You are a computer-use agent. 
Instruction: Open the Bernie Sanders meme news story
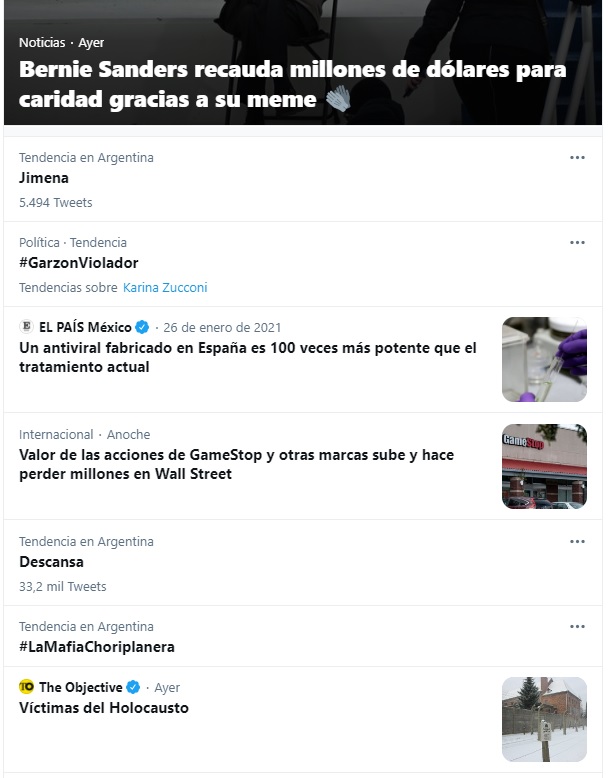click(292, 85)
